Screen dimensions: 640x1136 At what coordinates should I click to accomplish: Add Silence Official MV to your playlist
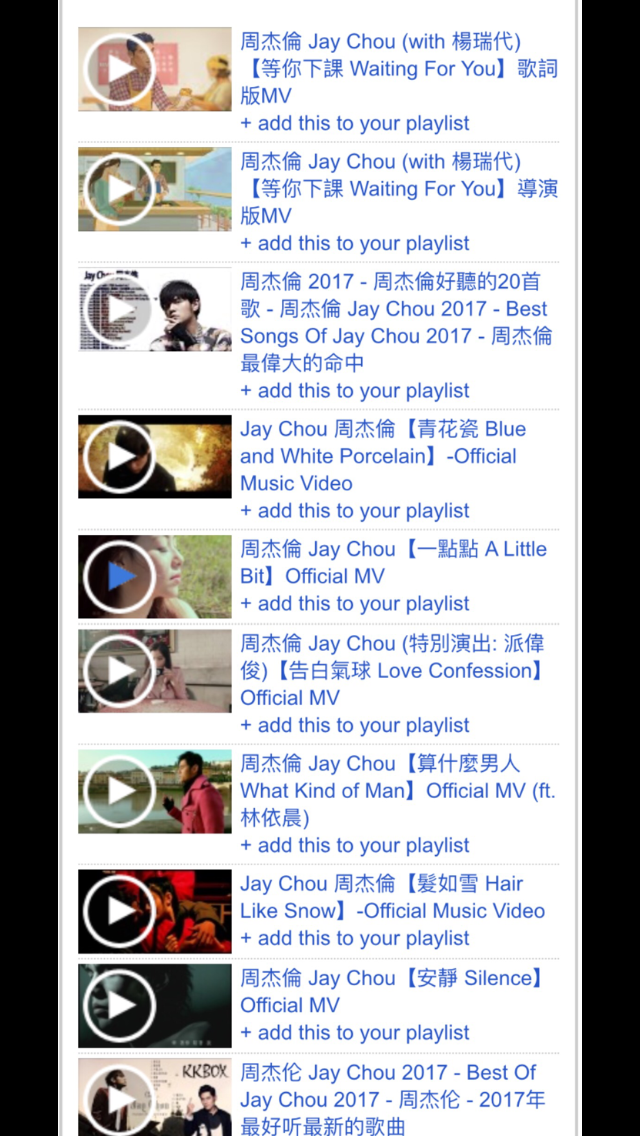(354, 1032)
